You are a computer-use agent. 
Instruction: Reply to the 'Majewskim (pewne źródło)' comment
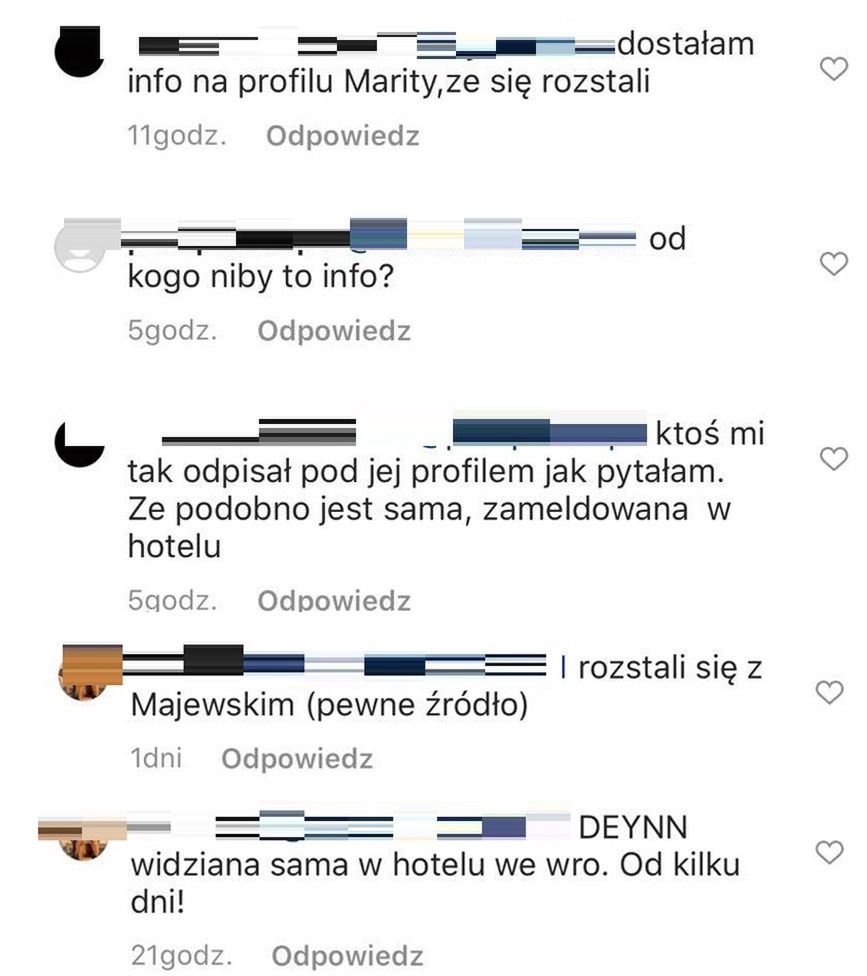pos(297,759)
